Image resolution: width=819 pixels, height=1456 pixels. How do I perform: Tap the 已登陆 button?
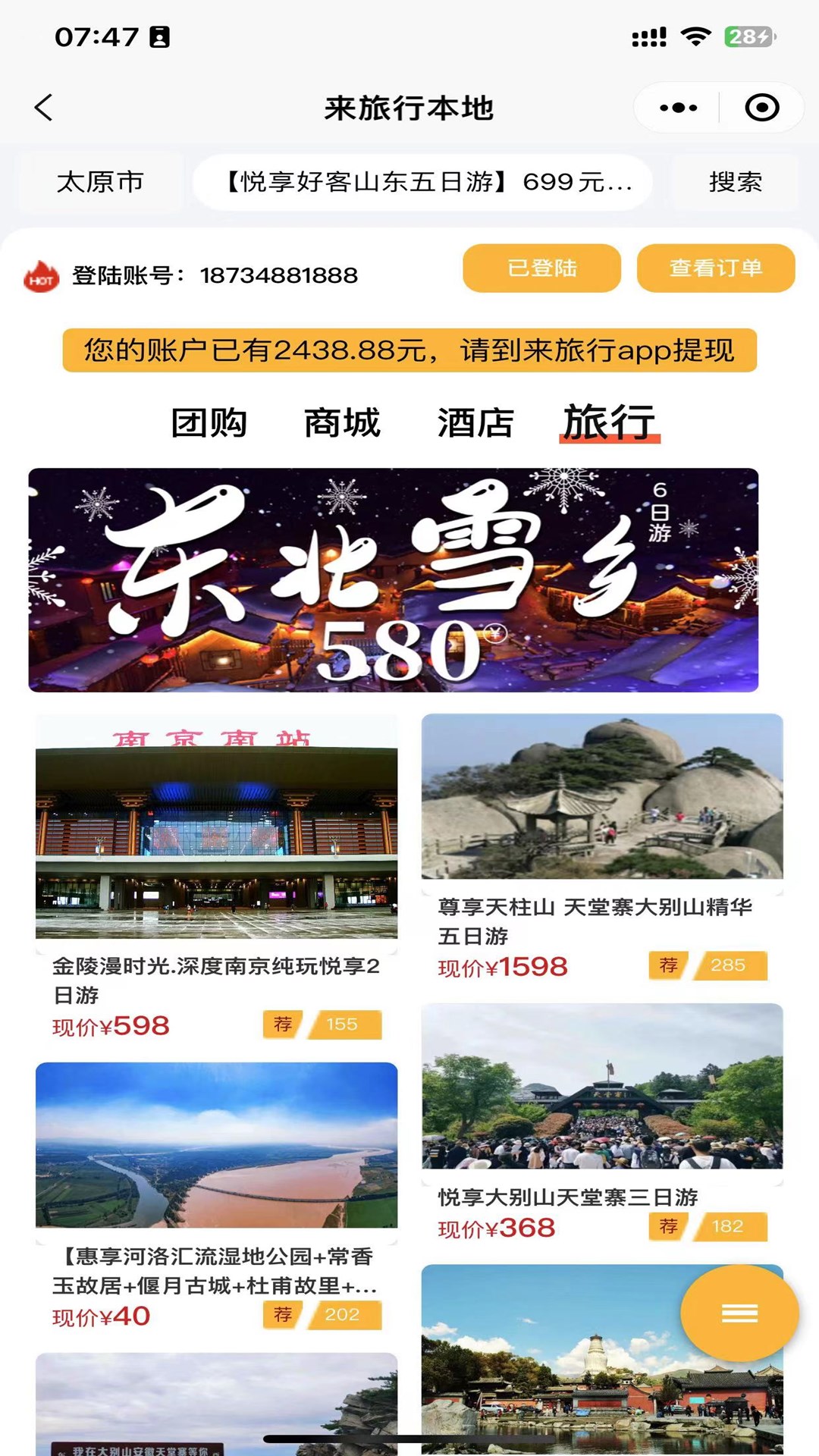click(x=541, y=268)
